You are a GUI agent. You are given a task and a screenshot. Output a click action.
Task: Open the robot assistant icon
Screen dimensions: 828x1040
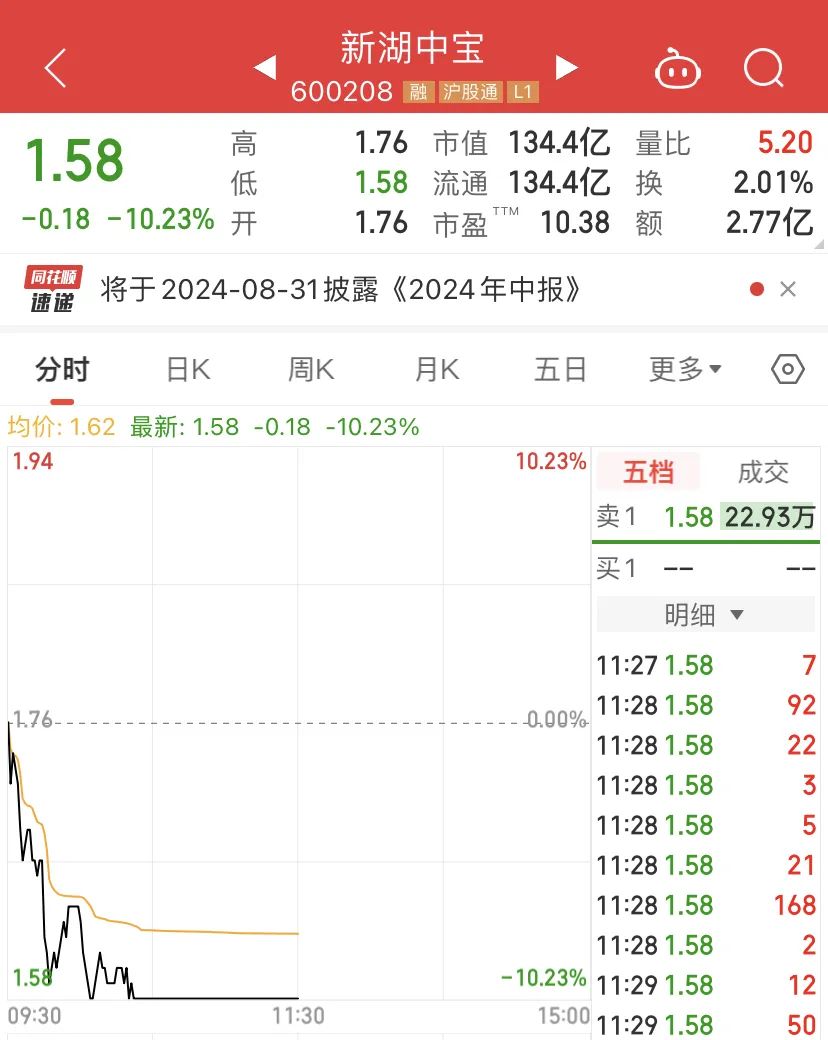click(677, 70)
